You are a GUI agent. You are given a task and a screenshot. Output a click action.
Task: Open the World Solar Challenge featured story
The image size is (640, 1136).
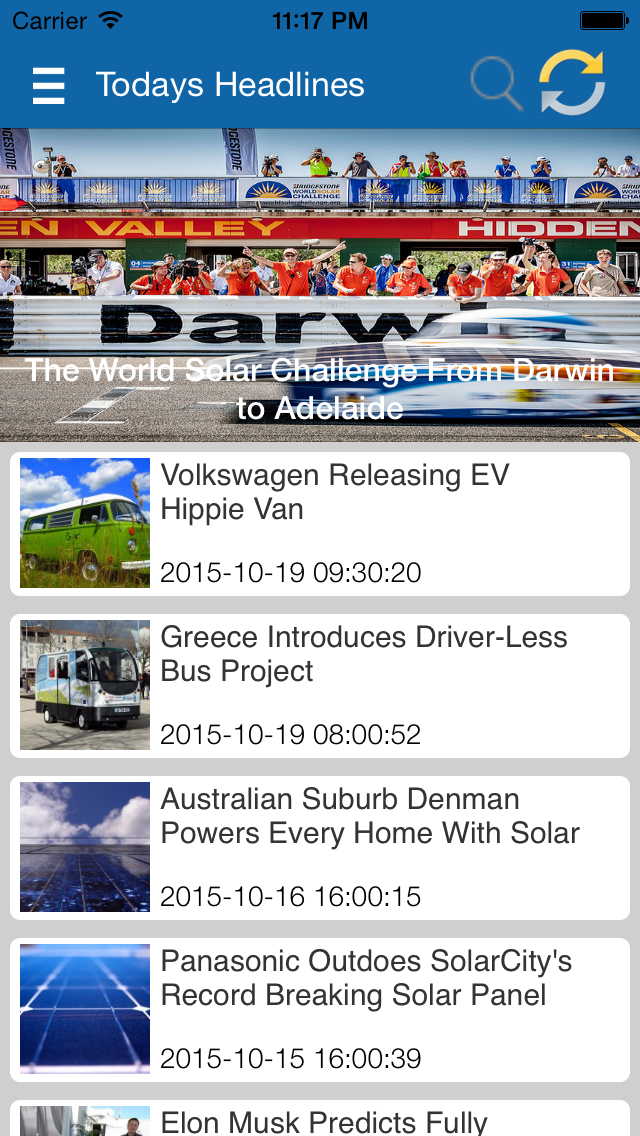point(320,285)
